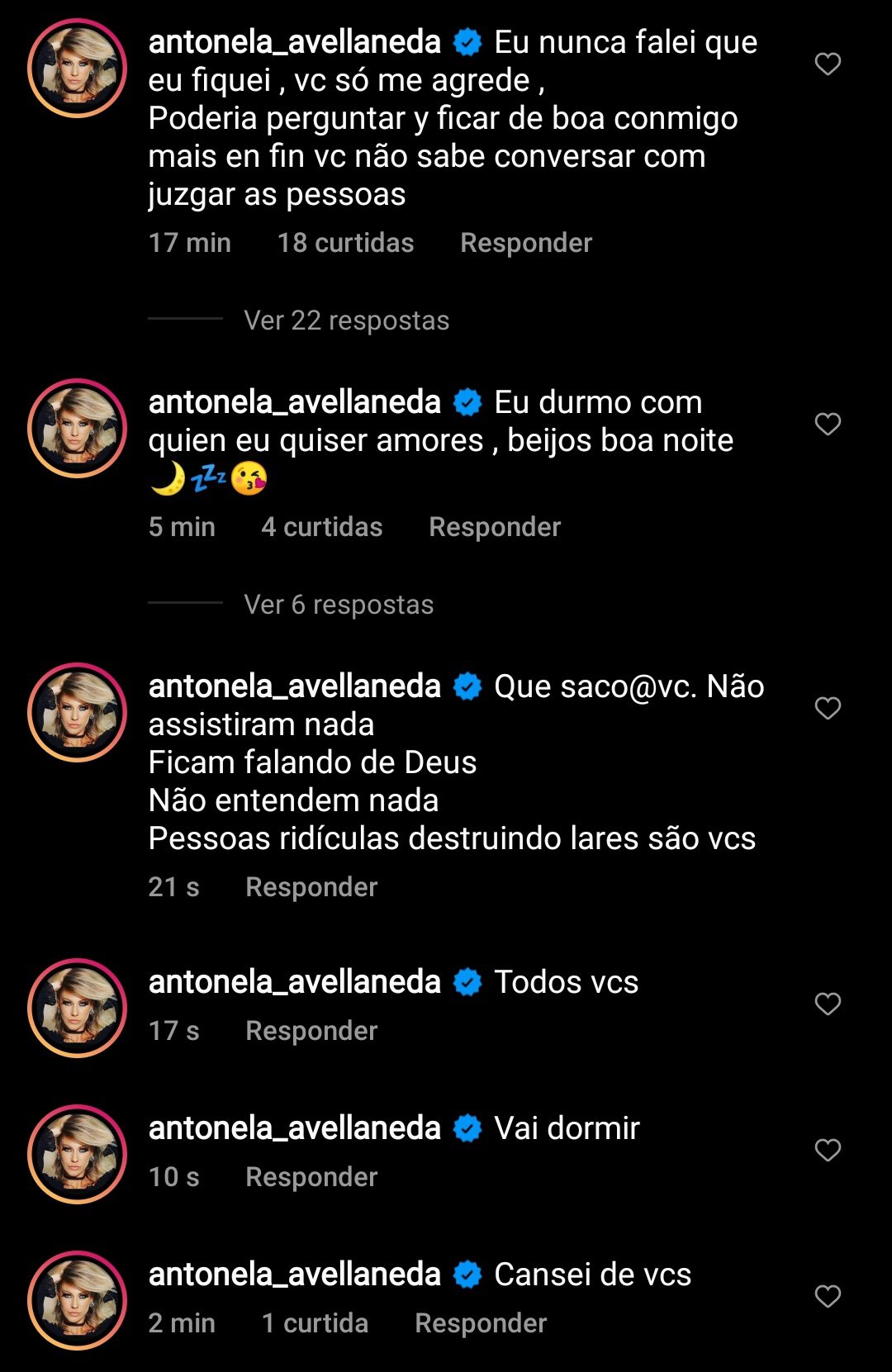Like the 'Eu durmo com quien' comment
Viewport: 892px width, 1372px height.
point(828,425)
